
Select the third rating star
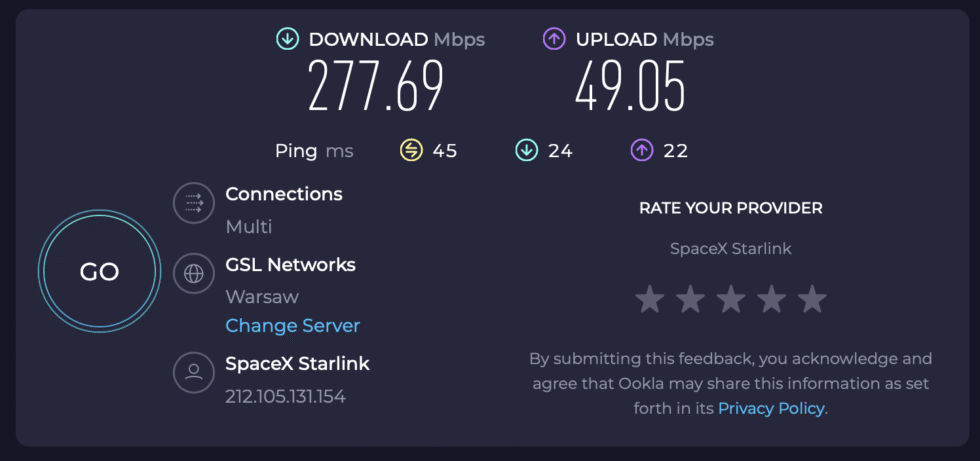[731, 299]
